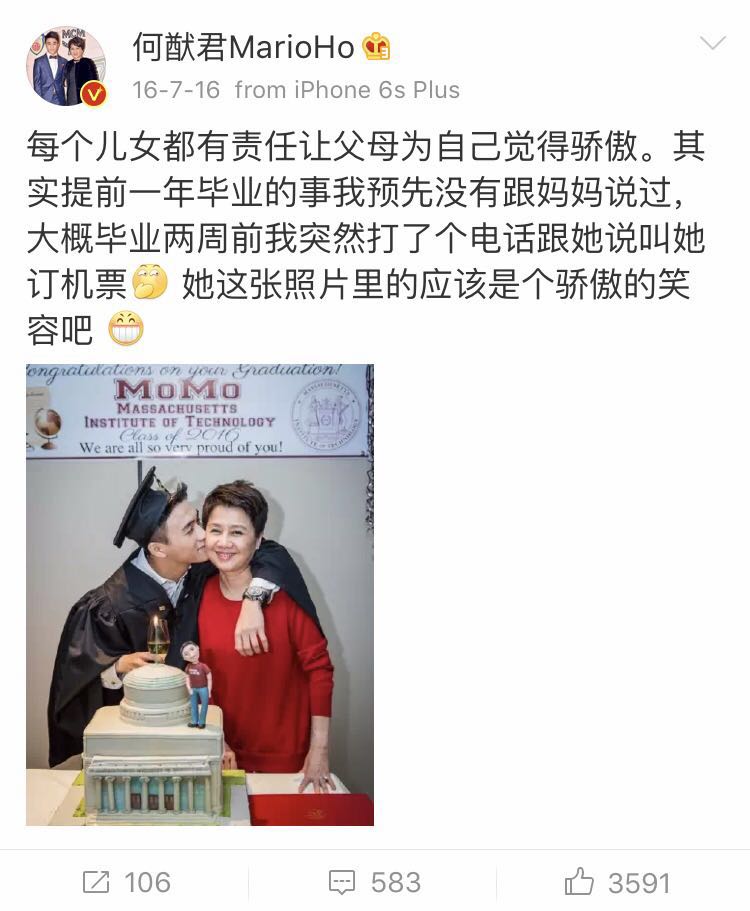Image resolution: width=750 pixels, height=911 pixels.
Task: Open 何猷君MarioHo's profile from the username
Action: pos(243,46)
